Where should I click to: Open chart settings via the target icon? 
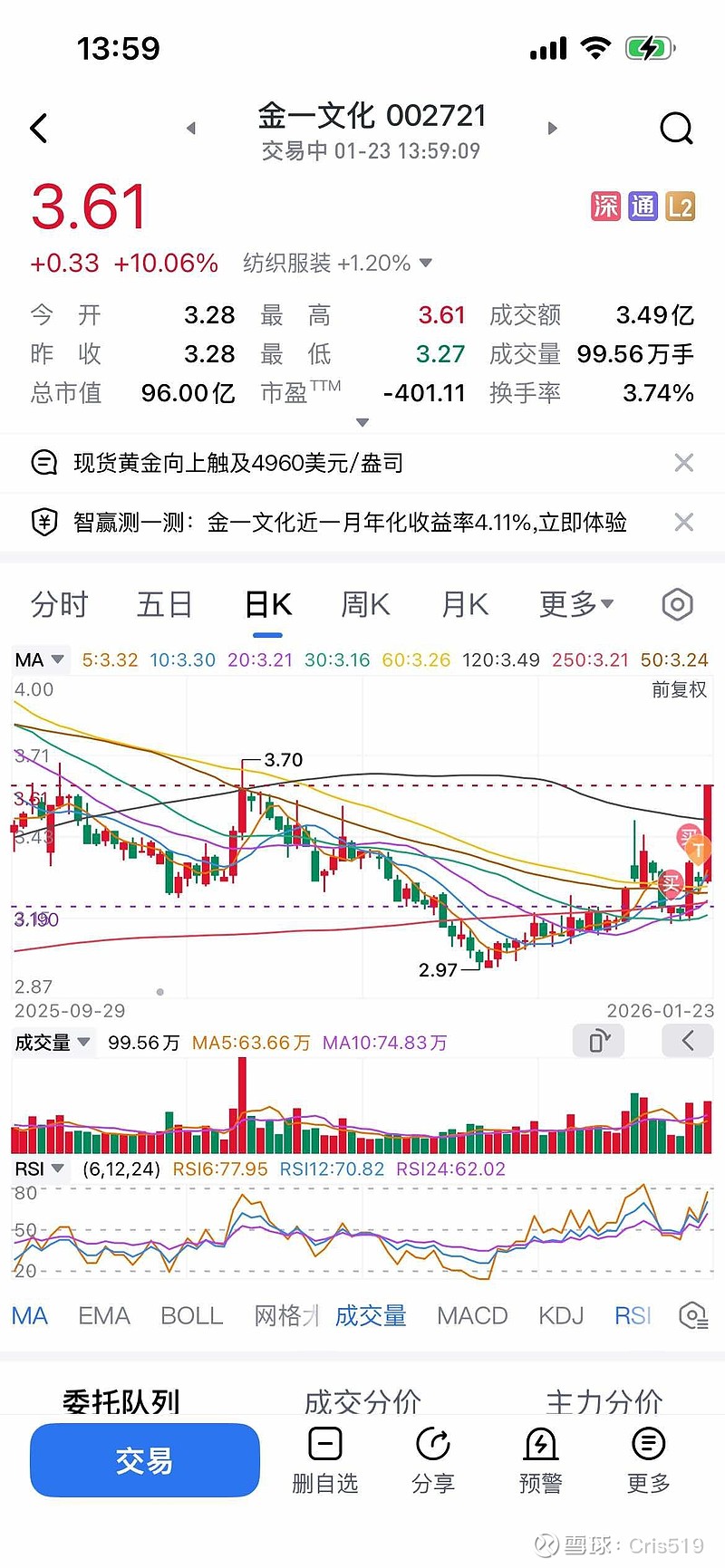(x=677, y=604)
